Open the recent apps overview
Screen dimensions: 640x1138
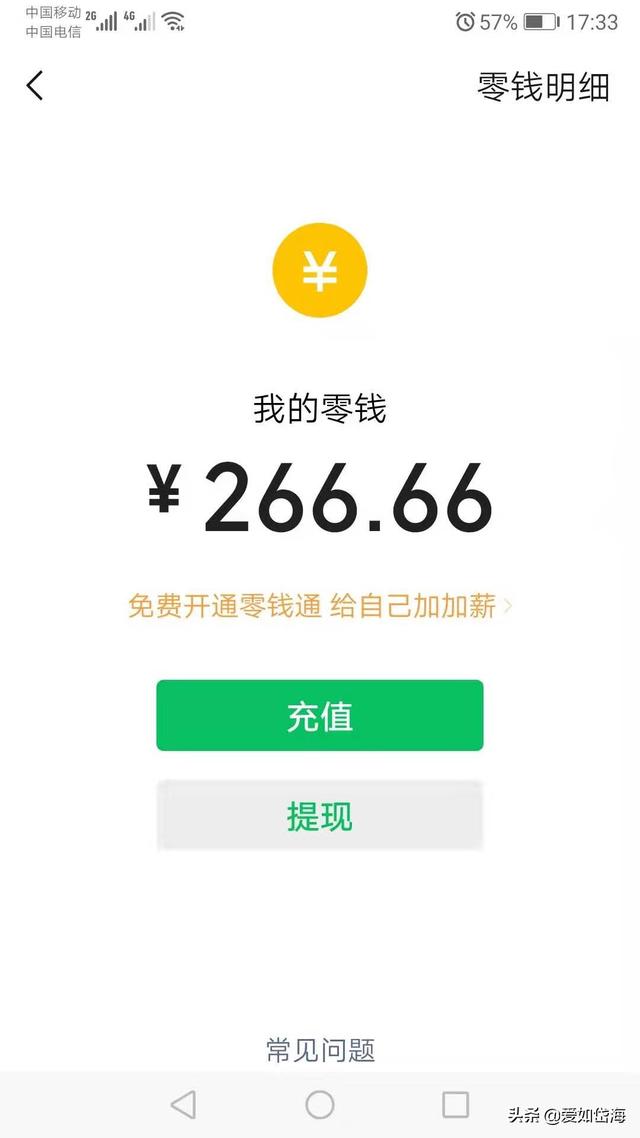(455, 1105)
